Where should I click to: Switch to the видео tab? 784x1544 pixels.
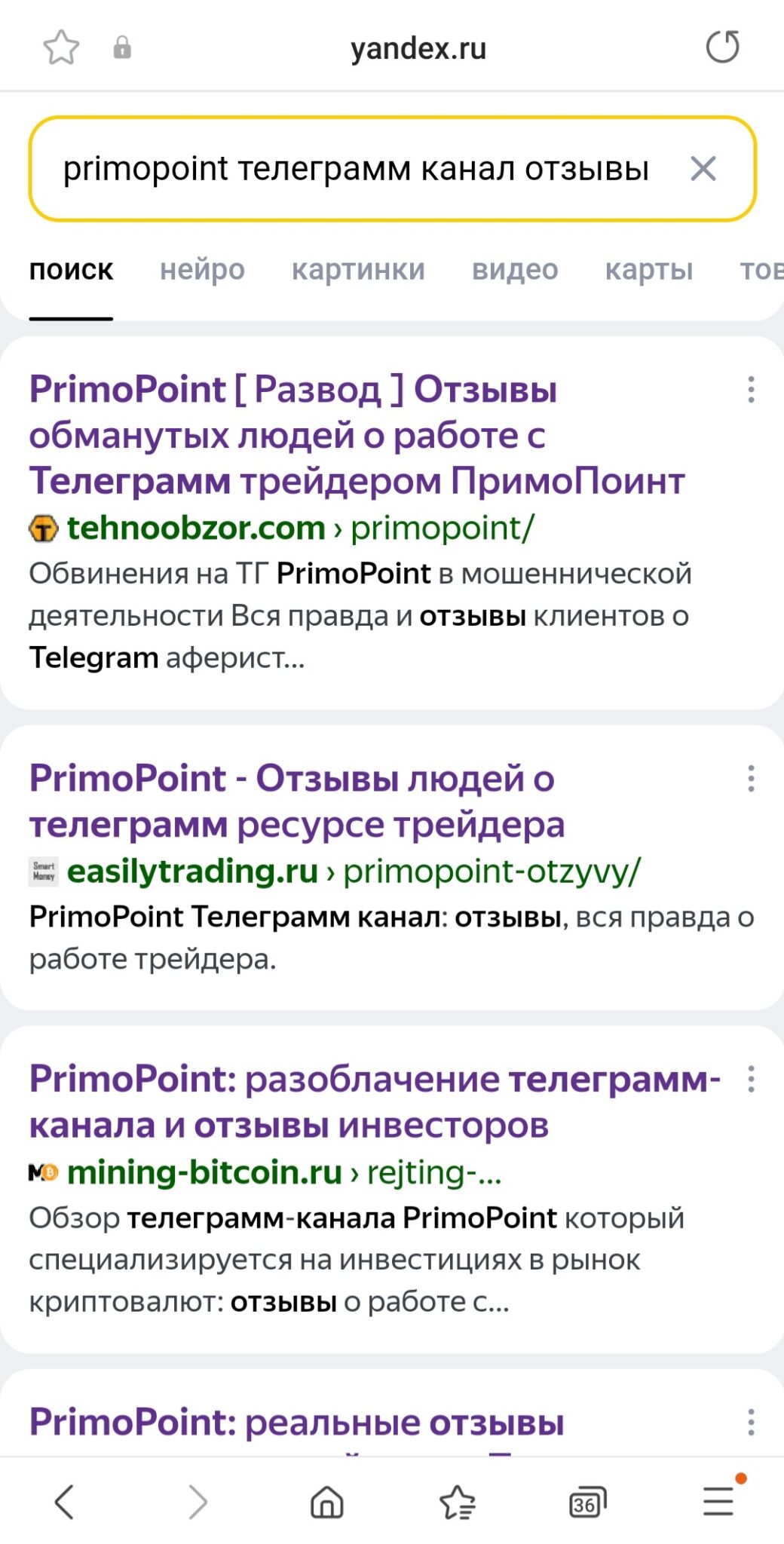[x=515, y=269]
